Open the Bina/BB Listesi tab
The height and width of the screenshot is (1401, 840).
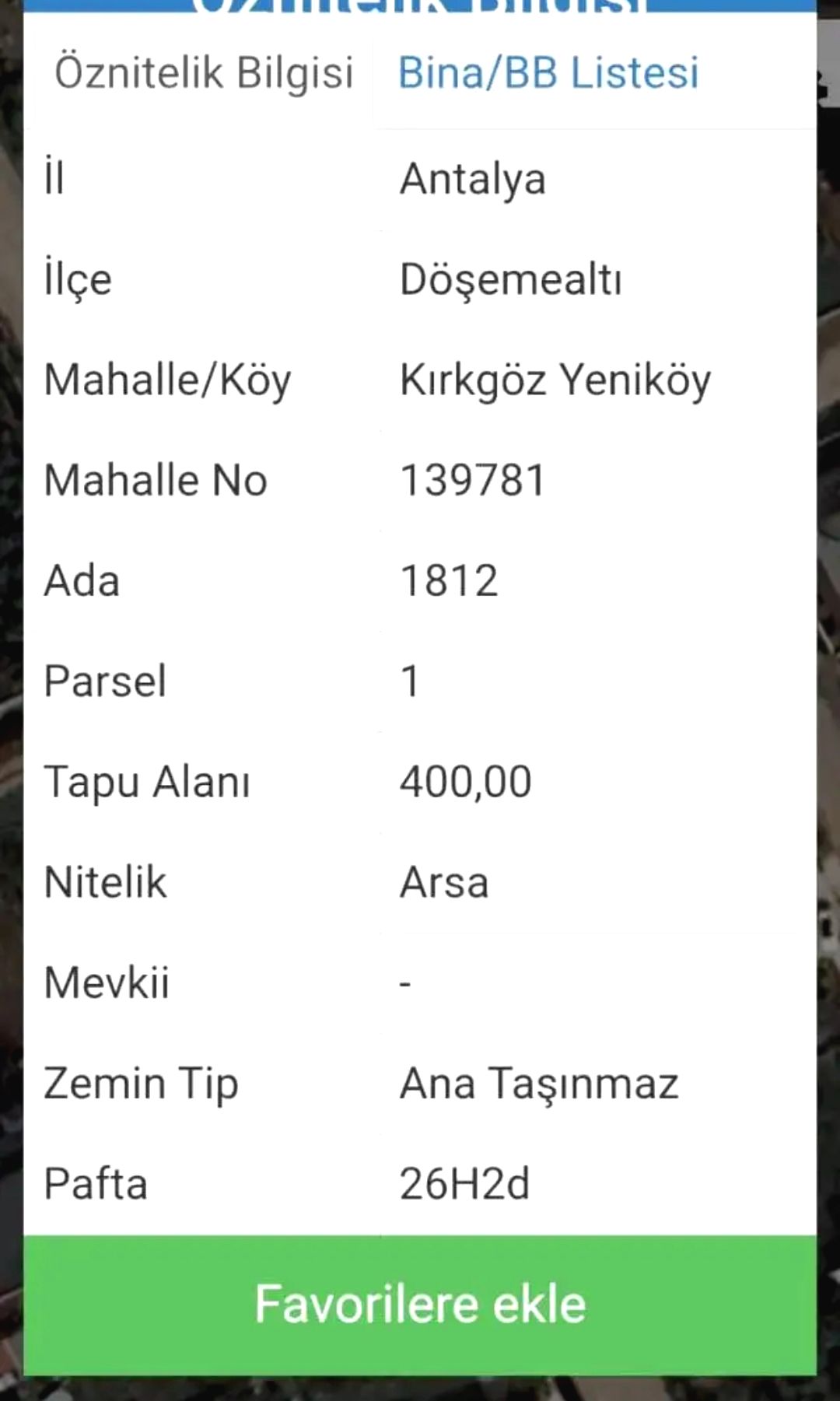548,73
